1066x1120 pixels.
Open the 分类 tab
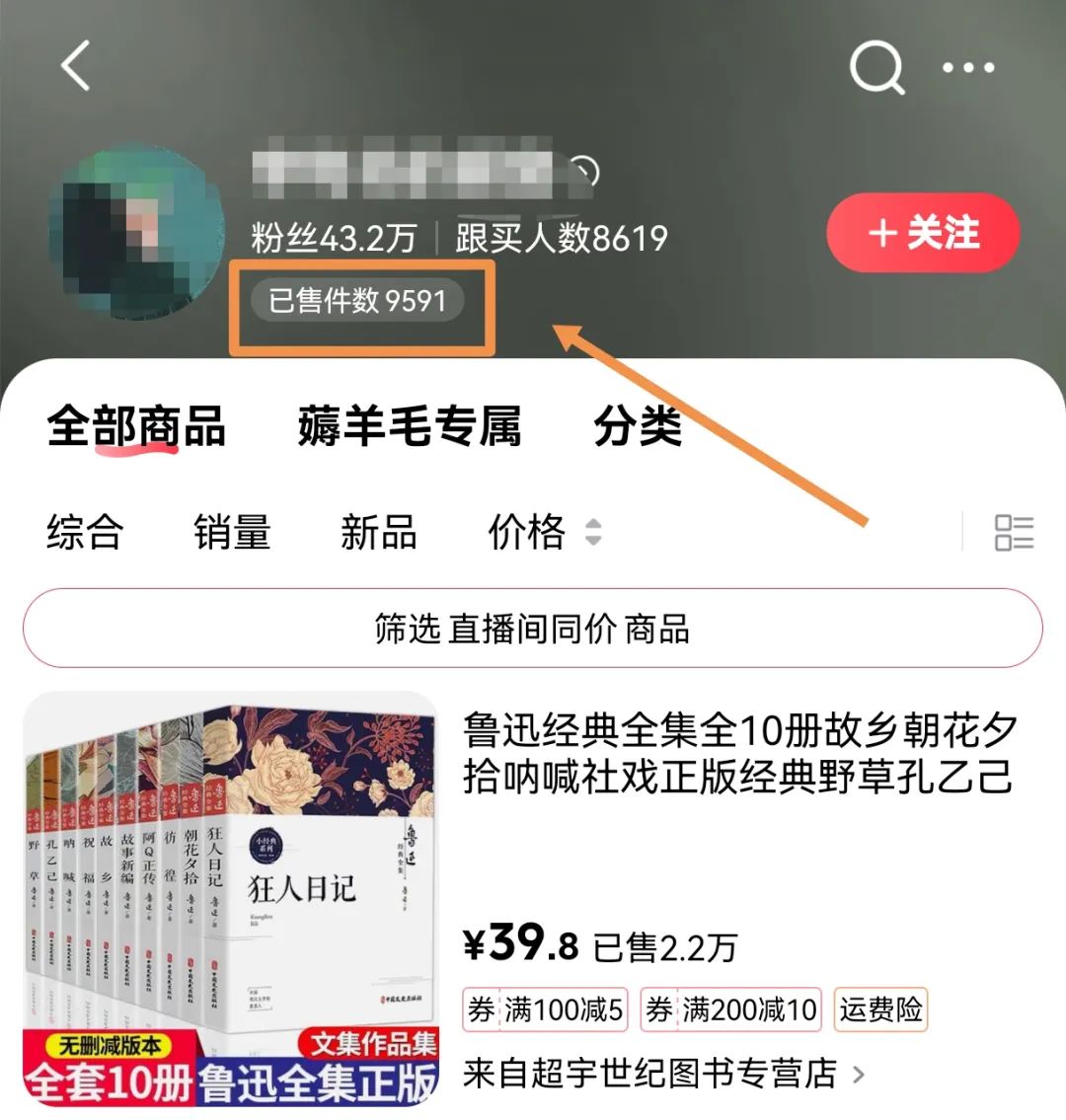coord(638,426)
